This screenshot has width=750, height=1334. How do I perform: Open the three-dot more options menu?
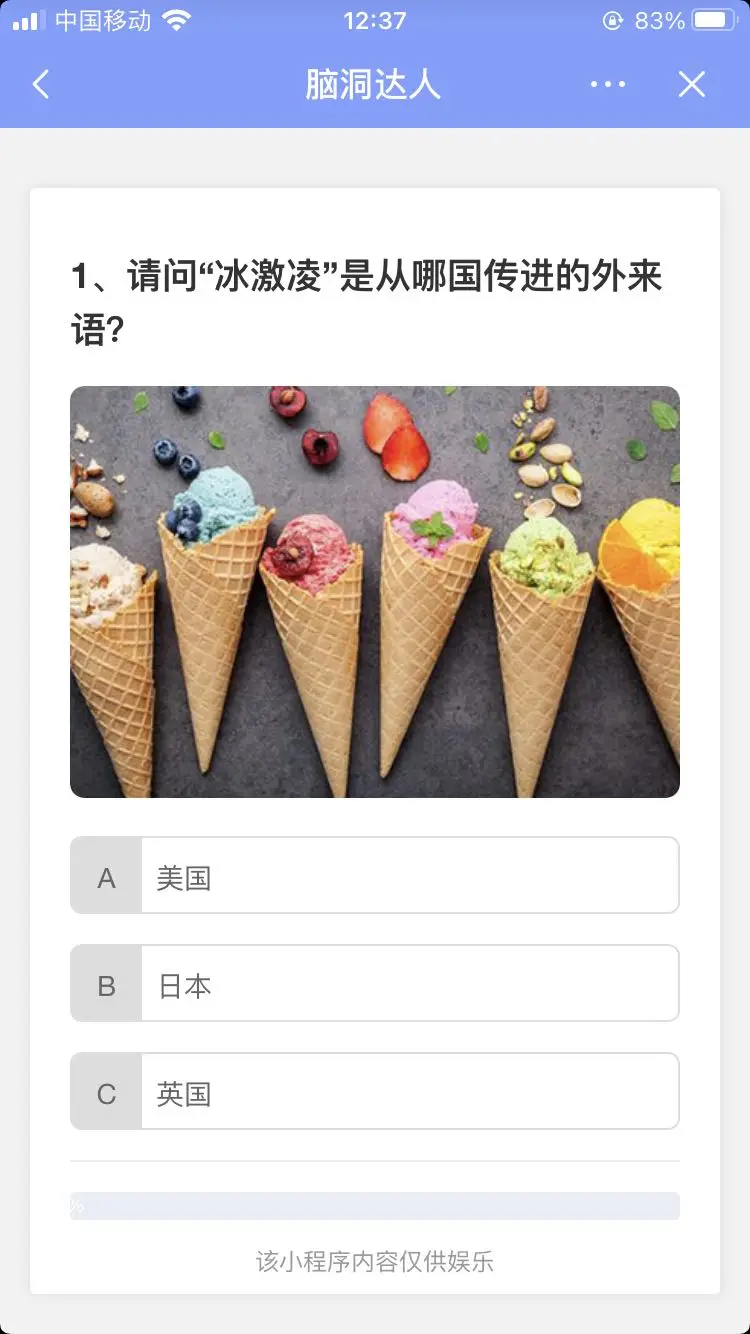pos(608,85)
